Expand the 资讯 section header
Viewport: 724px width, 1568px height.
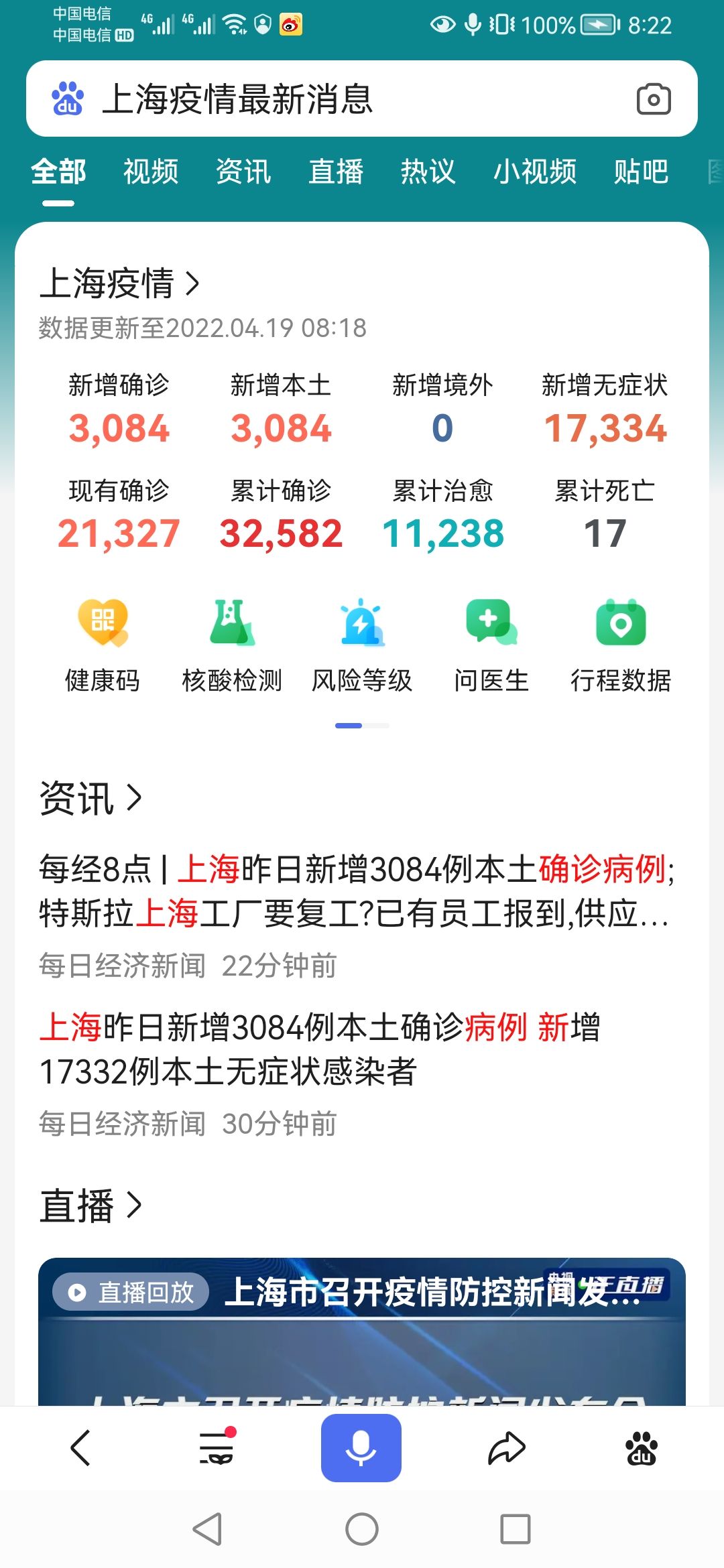[x=90, y=798]
